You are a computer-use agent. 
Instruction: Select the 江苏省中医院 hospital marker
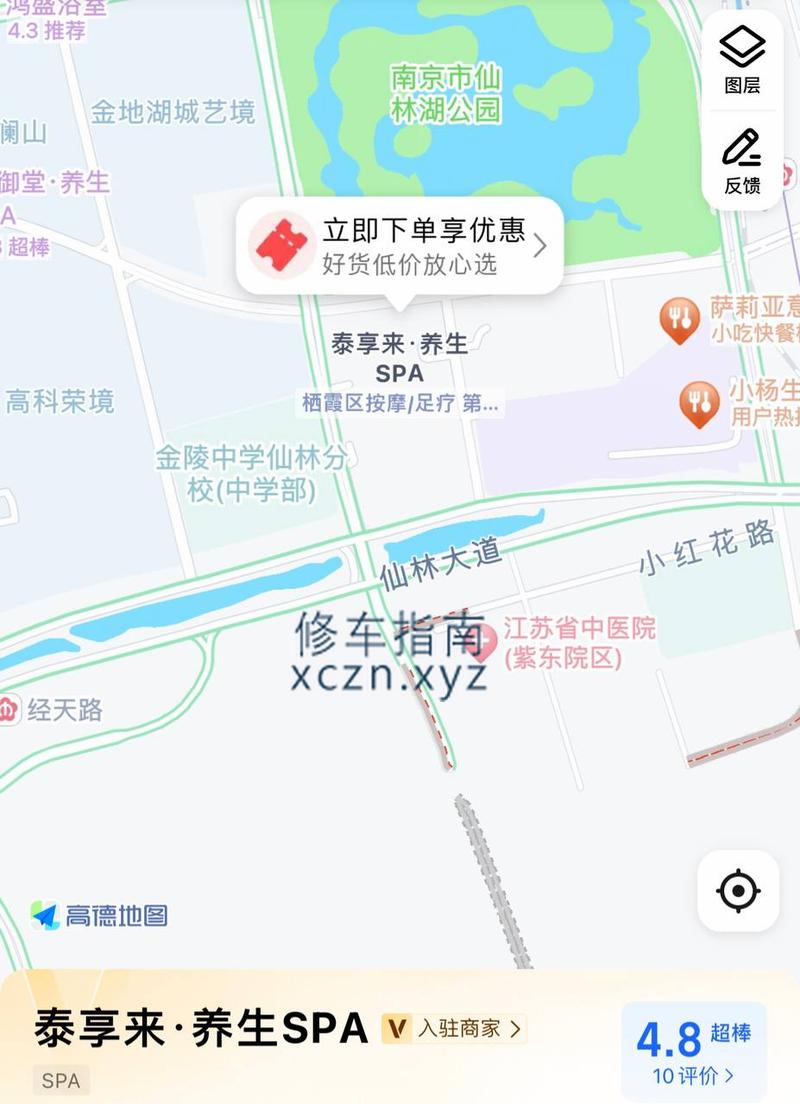[484, 641]
